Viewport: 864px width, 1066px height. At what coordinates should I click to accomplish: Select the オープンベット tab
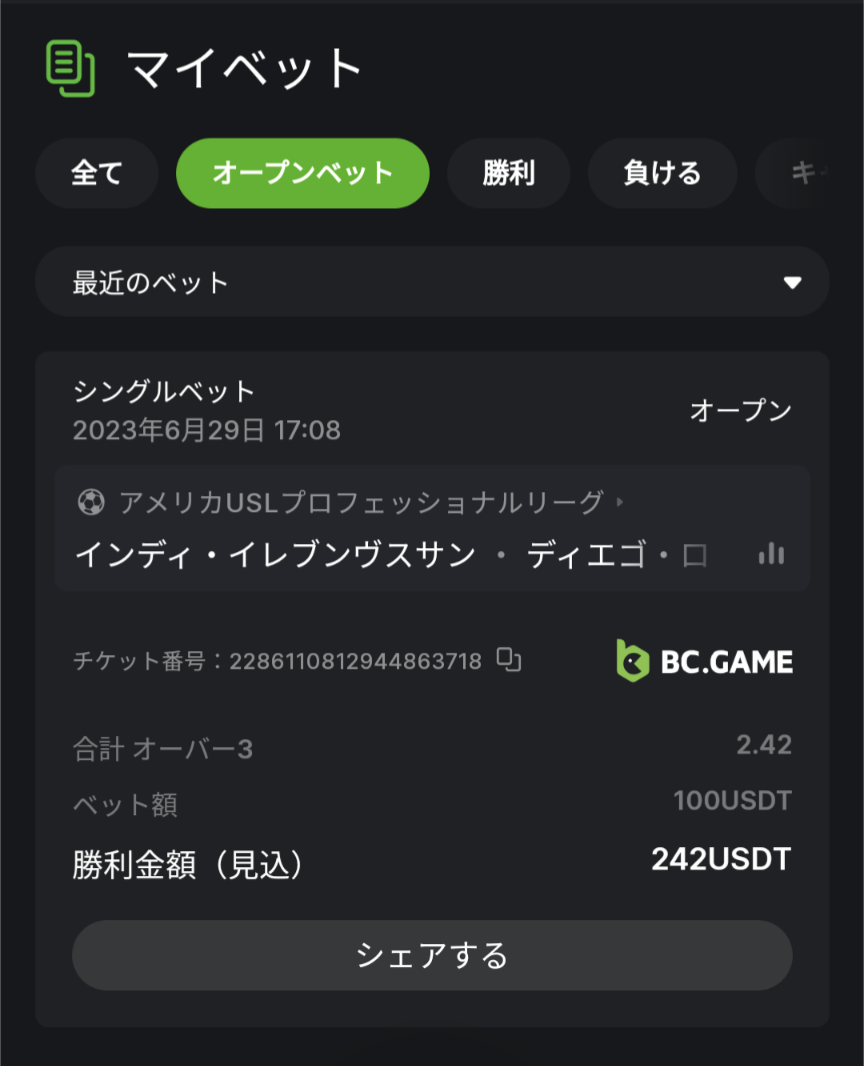pyautogui.click(x=302, y=173)
